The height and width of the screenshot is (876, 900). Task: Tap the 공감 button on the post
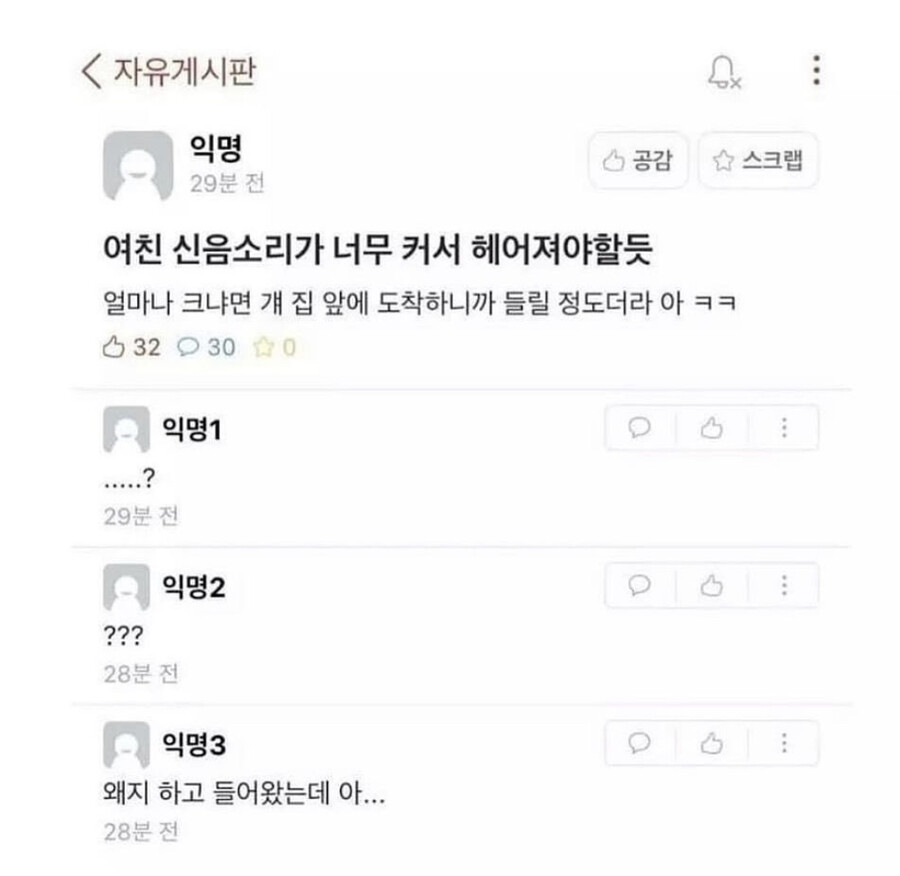tap(638, 160)
